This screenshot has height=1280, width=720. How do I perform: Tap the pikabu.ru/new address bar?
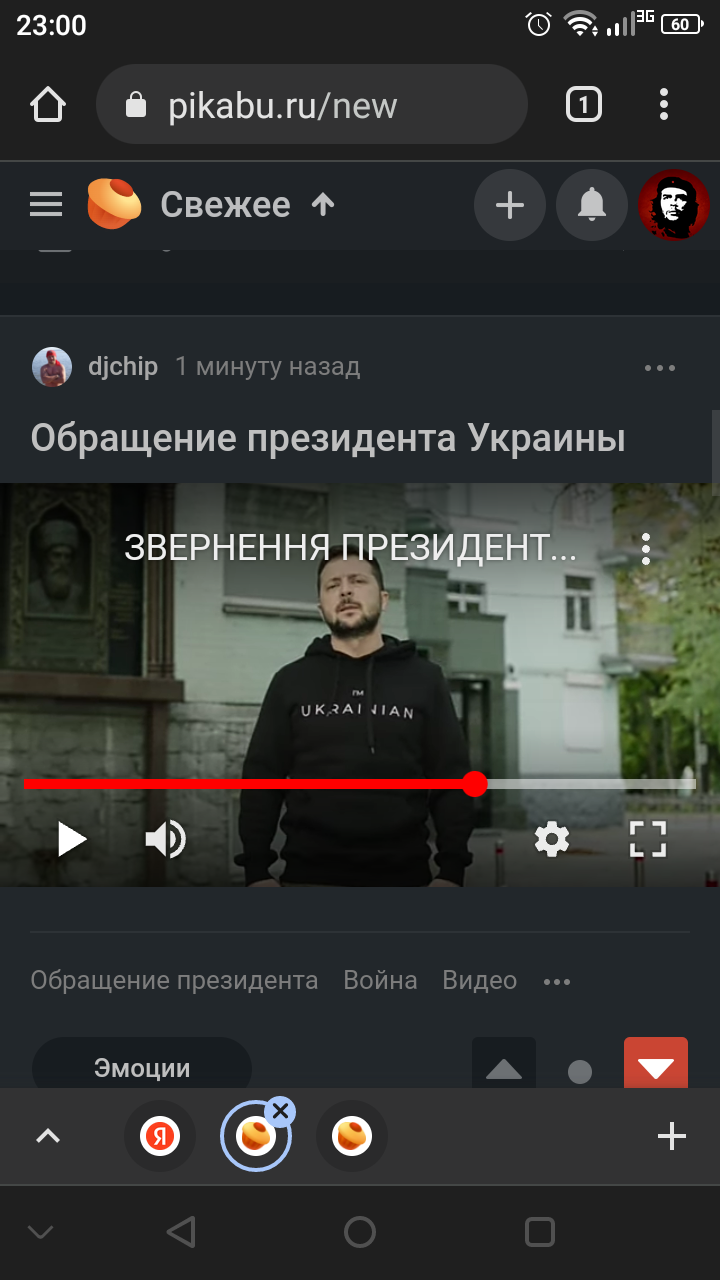(310, 105)
